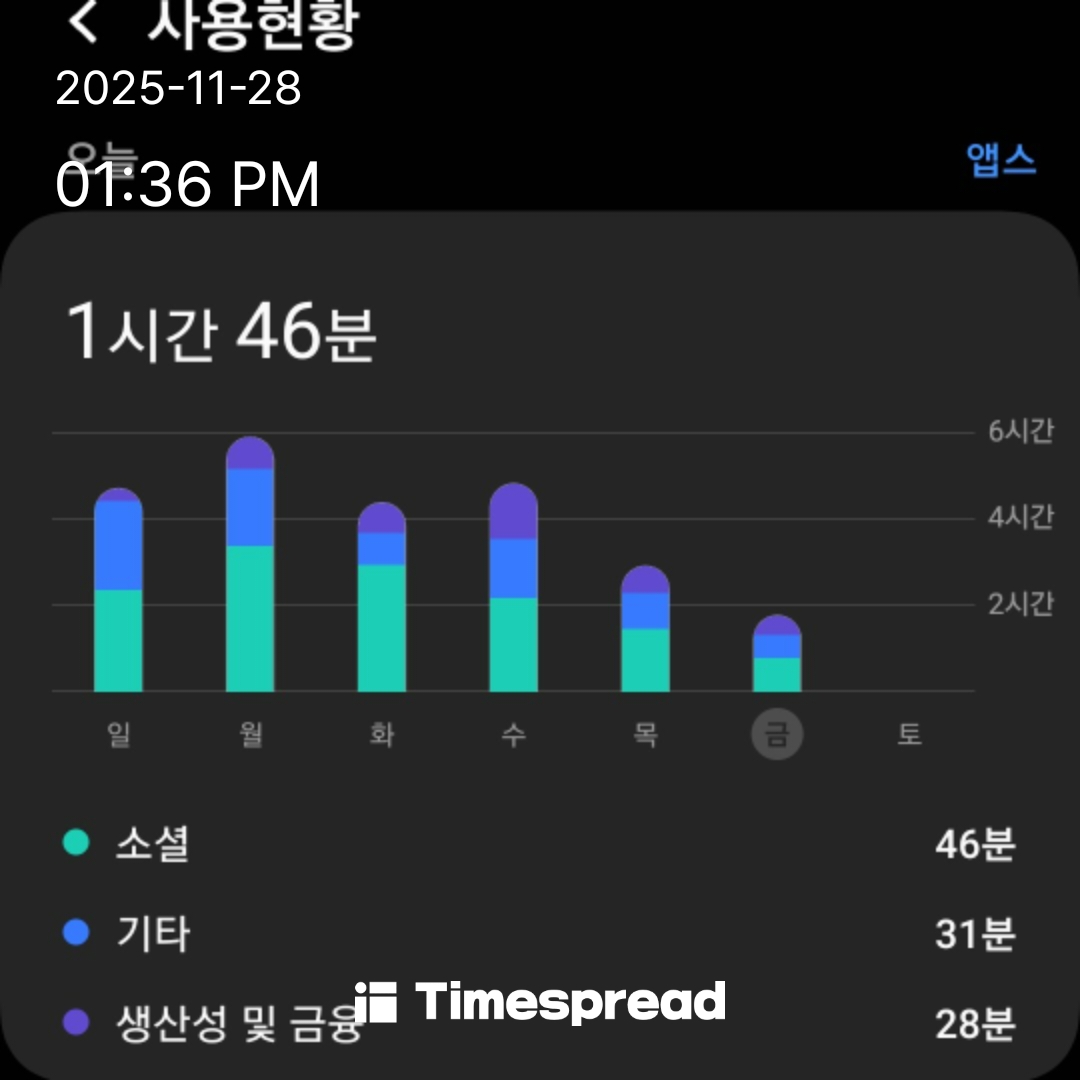
Task: Tap the highlighted 금 day
Action: 777,737
